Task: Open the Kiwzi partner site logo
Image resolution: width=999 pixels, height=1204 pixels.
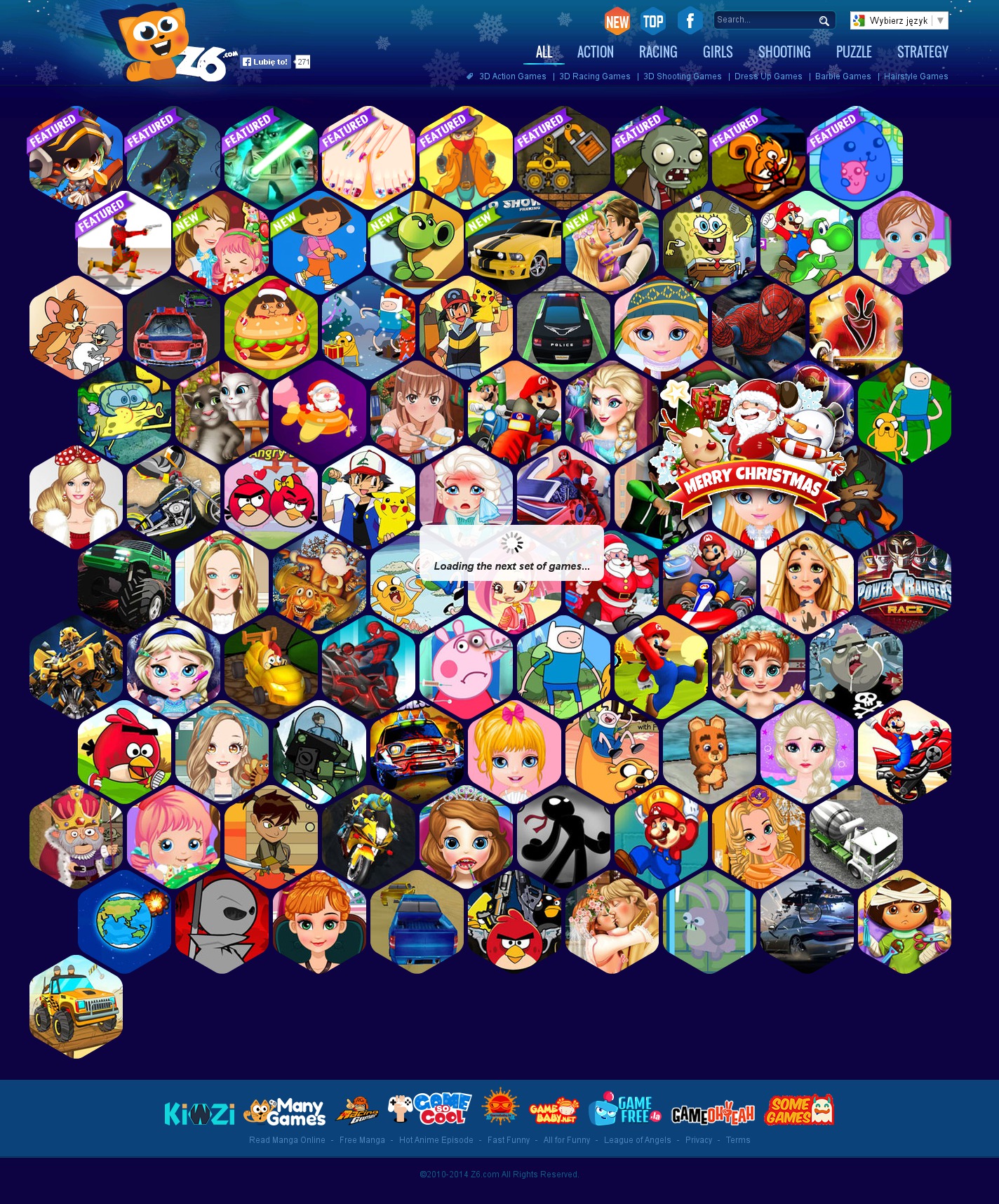Action: click(199, 1113)
